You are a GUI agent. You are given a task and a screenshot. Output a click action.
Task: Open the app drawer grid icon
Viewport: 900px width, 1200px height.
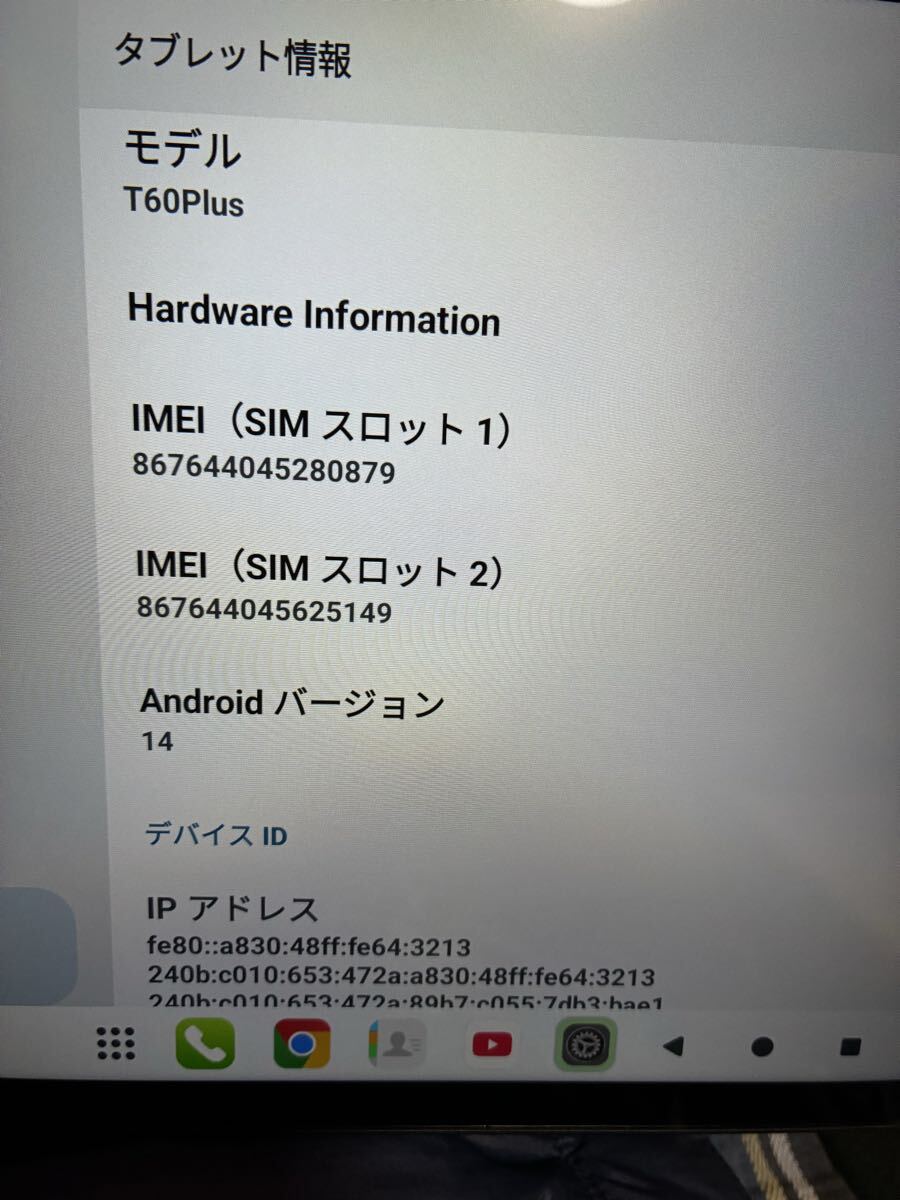pyautogui.click(x=116, y=1043)
